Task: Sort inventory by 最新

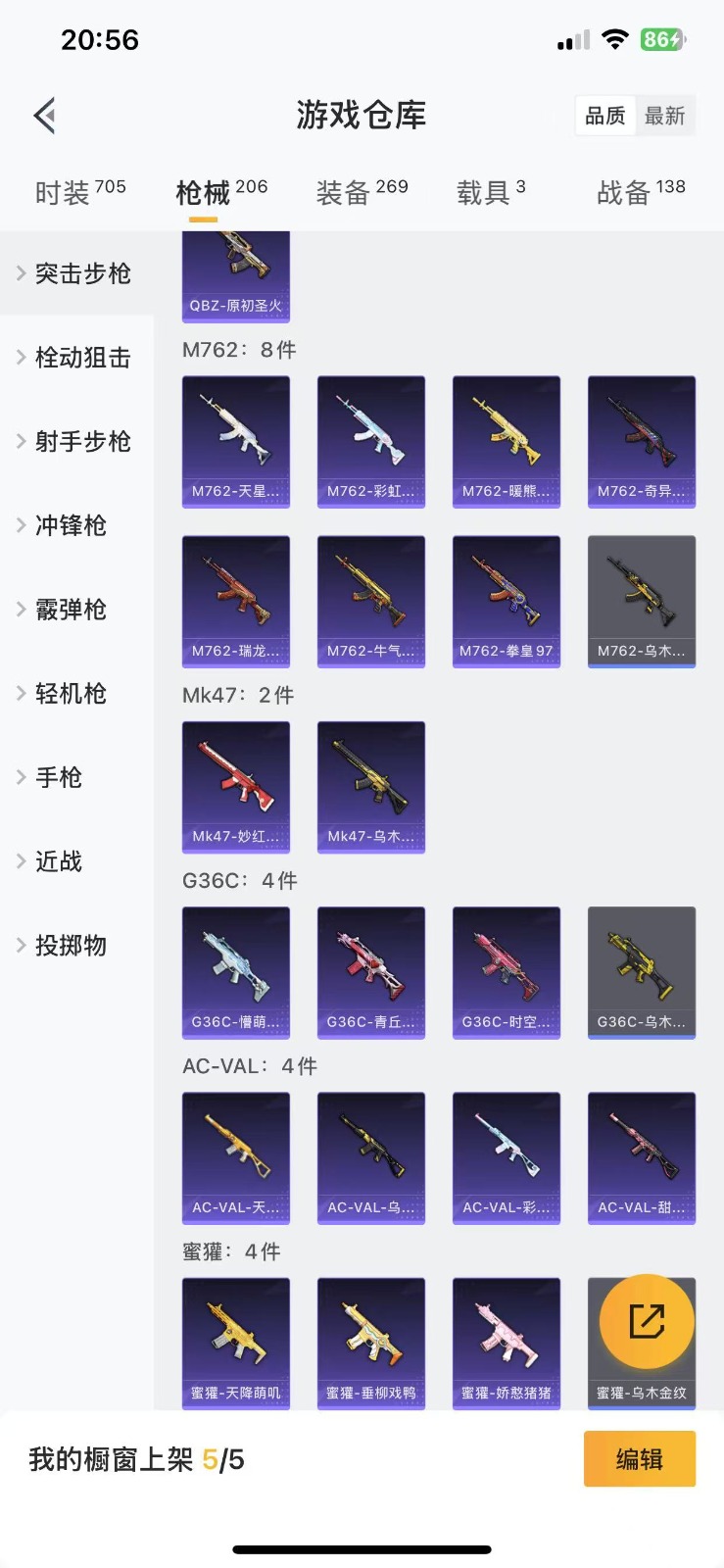Action: (x=664, y=116)
